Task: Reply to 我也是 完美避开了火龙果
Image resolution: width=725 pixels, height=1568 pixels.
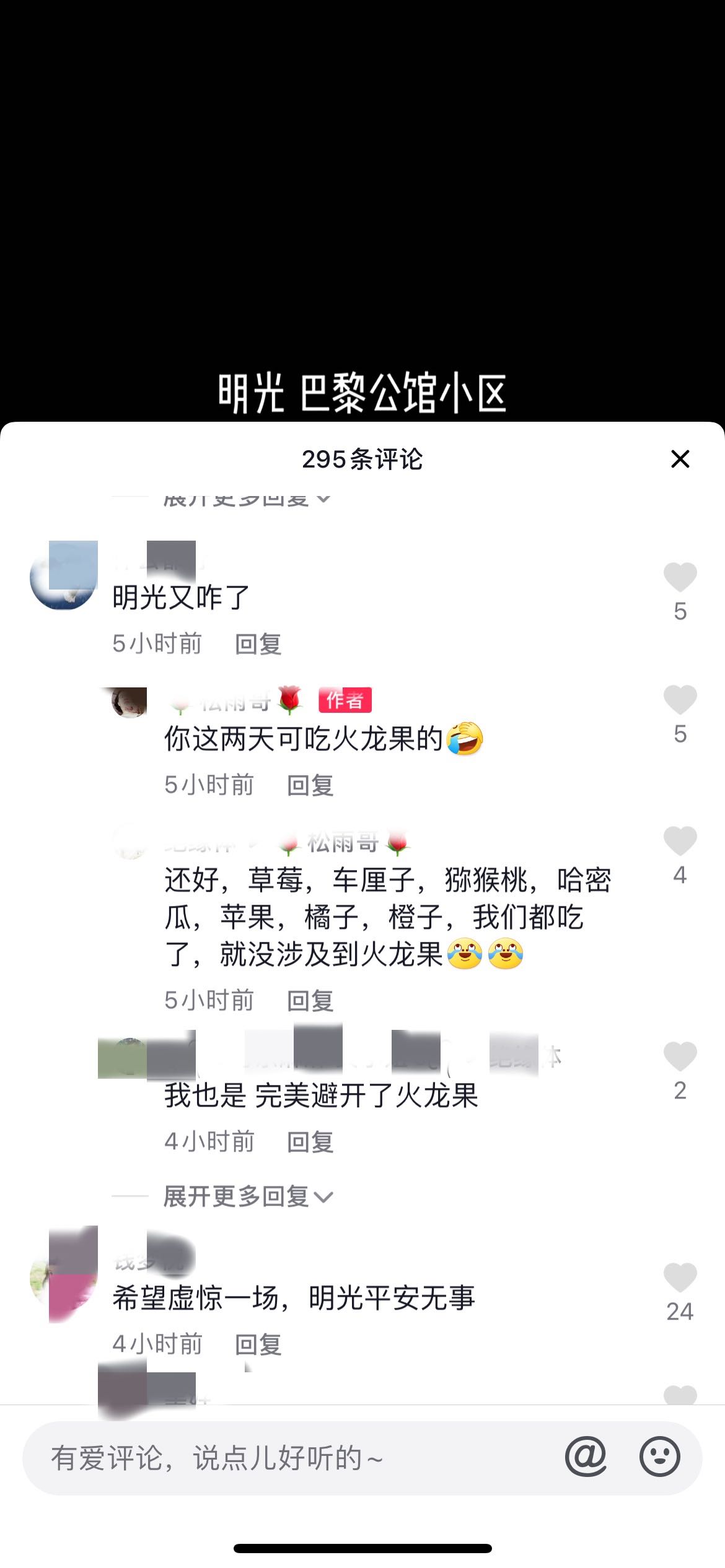Action: 310,1142
